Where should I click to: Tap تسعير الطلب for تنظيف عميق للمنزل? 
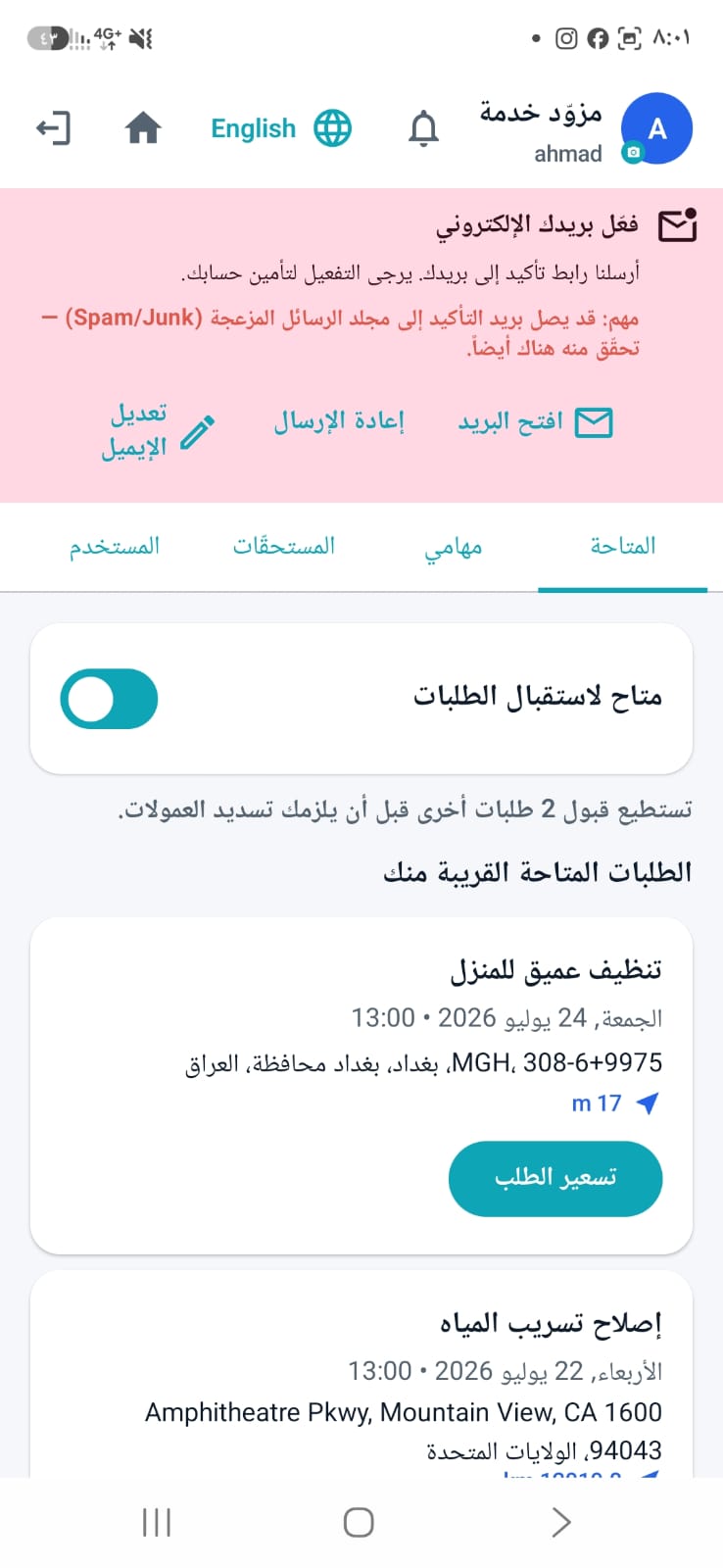(555, 1178)
